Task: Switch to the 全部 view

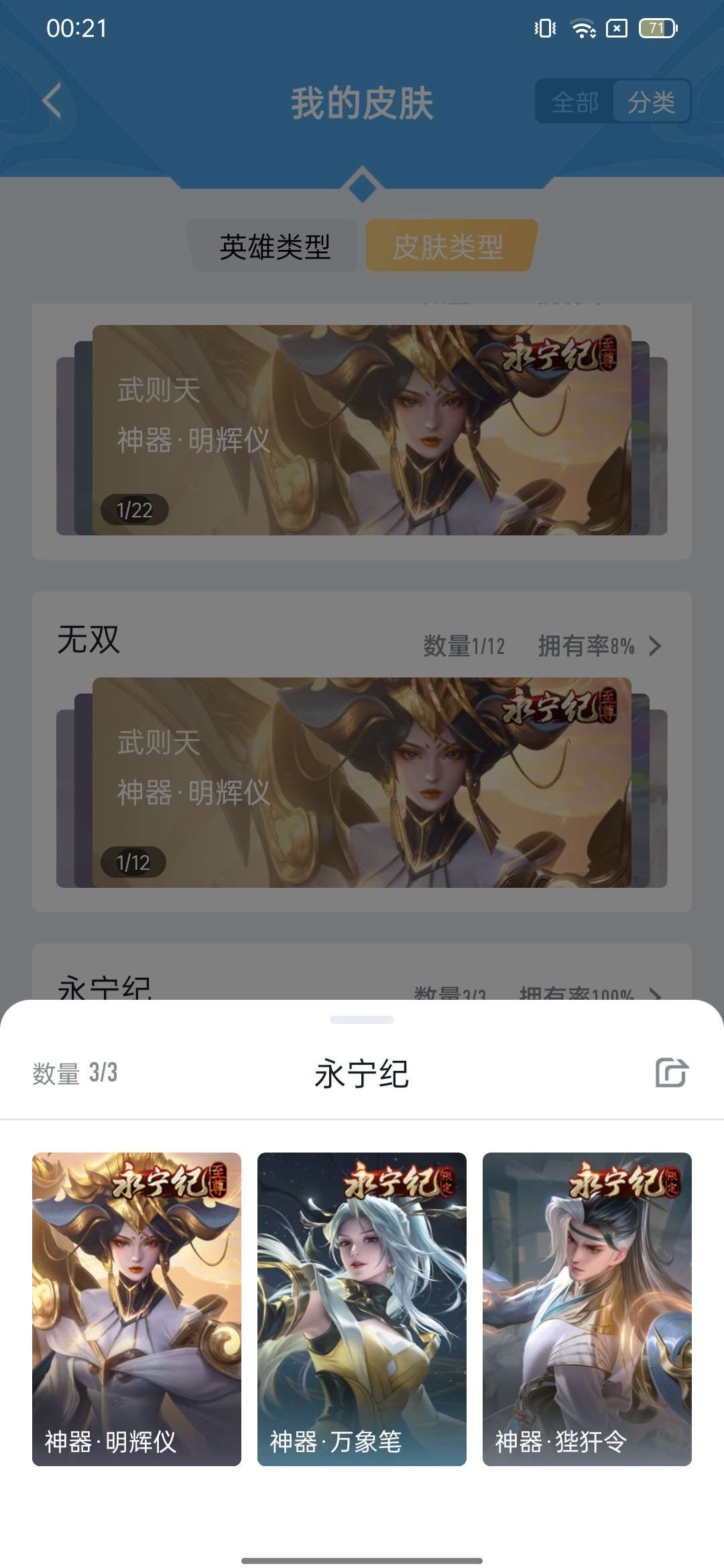Action: click(575, 102)
